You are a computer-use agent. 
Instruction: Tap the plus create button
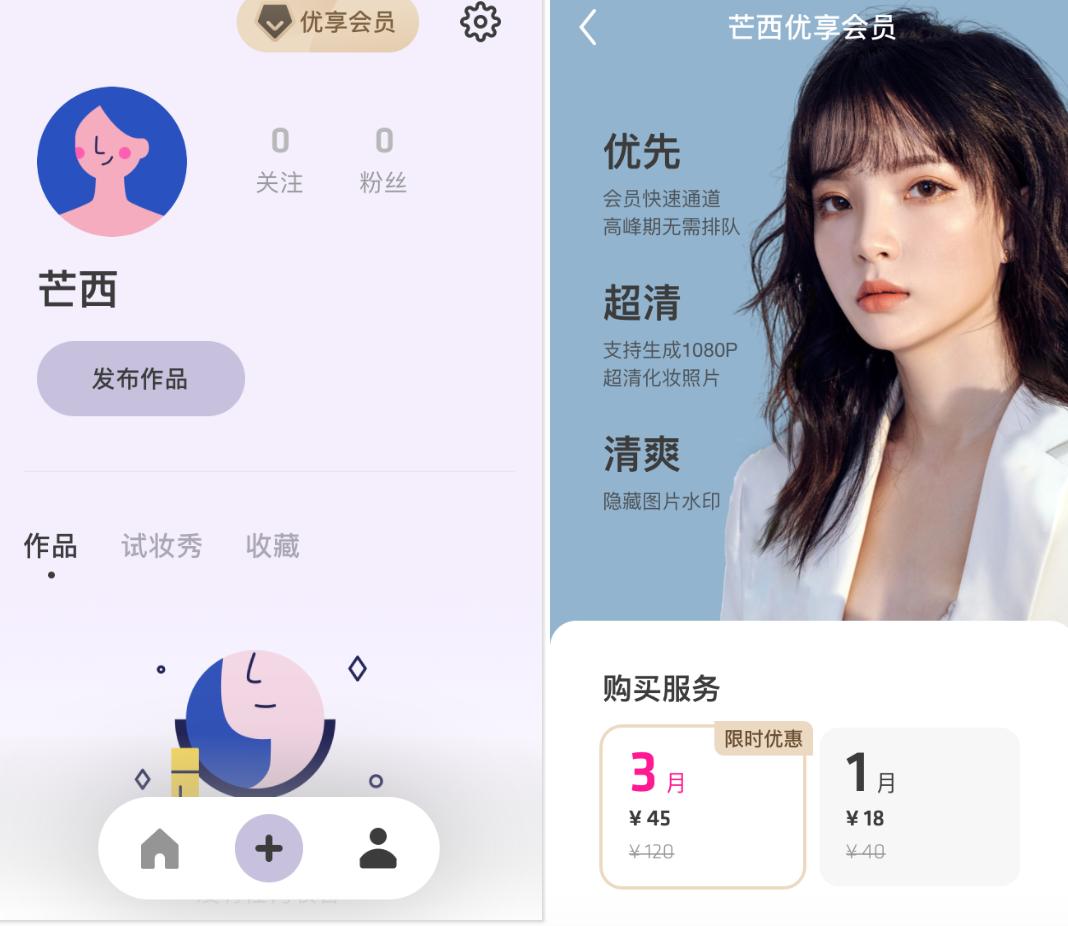[269, 848]
